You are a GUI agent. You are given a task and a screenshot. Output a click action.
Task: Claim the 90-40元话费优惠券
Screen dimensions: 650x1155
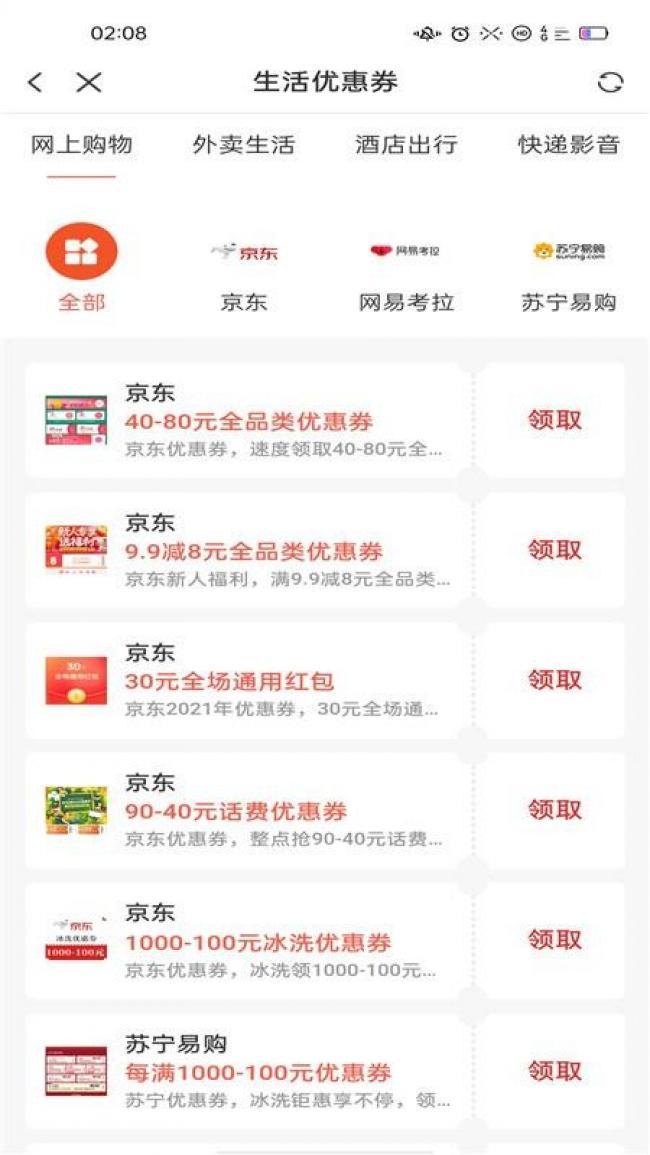(x=554, y=810)
